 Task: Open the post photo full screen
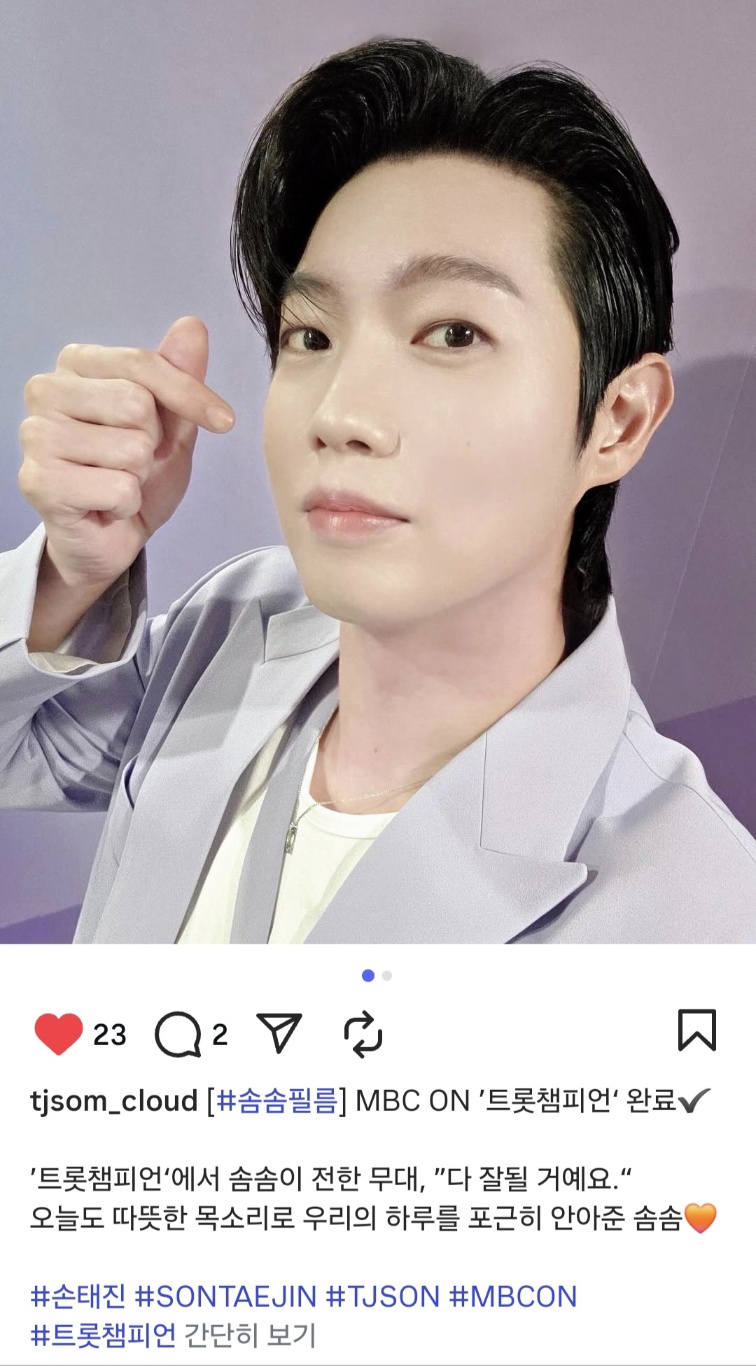(378, 470)
